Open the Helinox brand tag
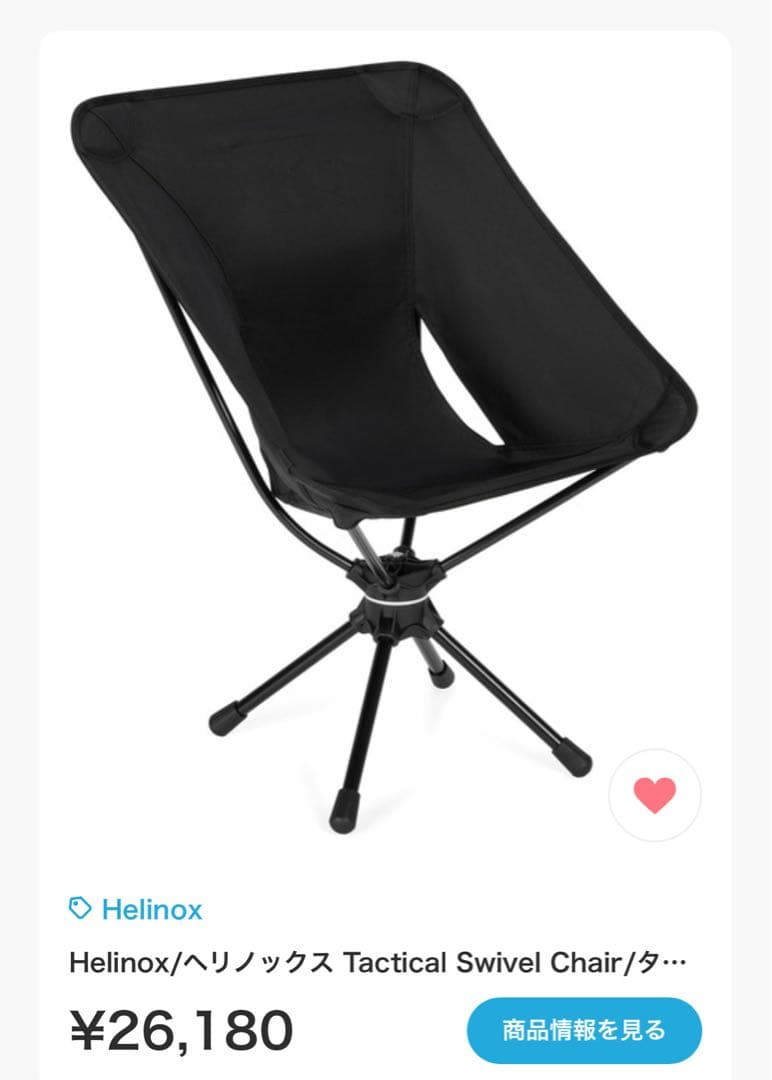Screen dimensions: 772x1080 [136, 909]
